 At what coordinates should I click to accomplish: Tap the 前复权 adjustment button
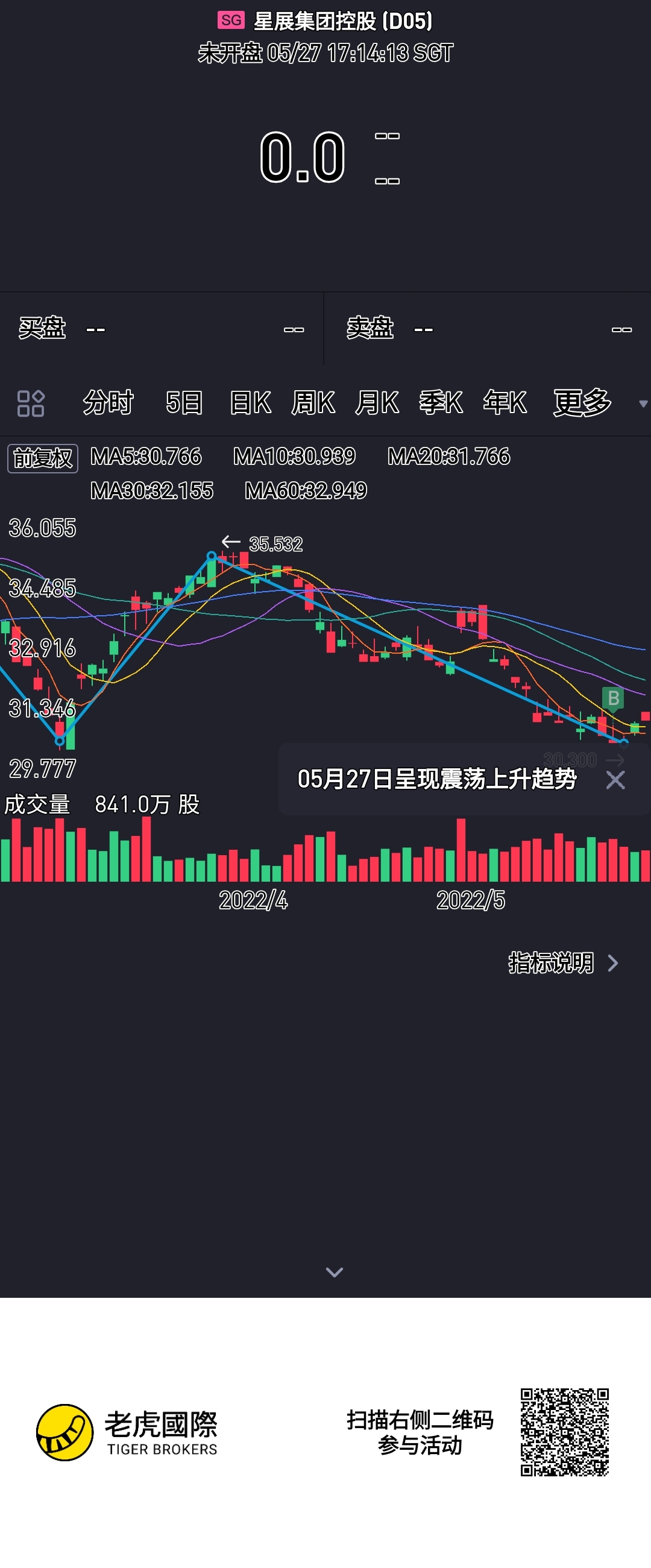tap(43, 458)
